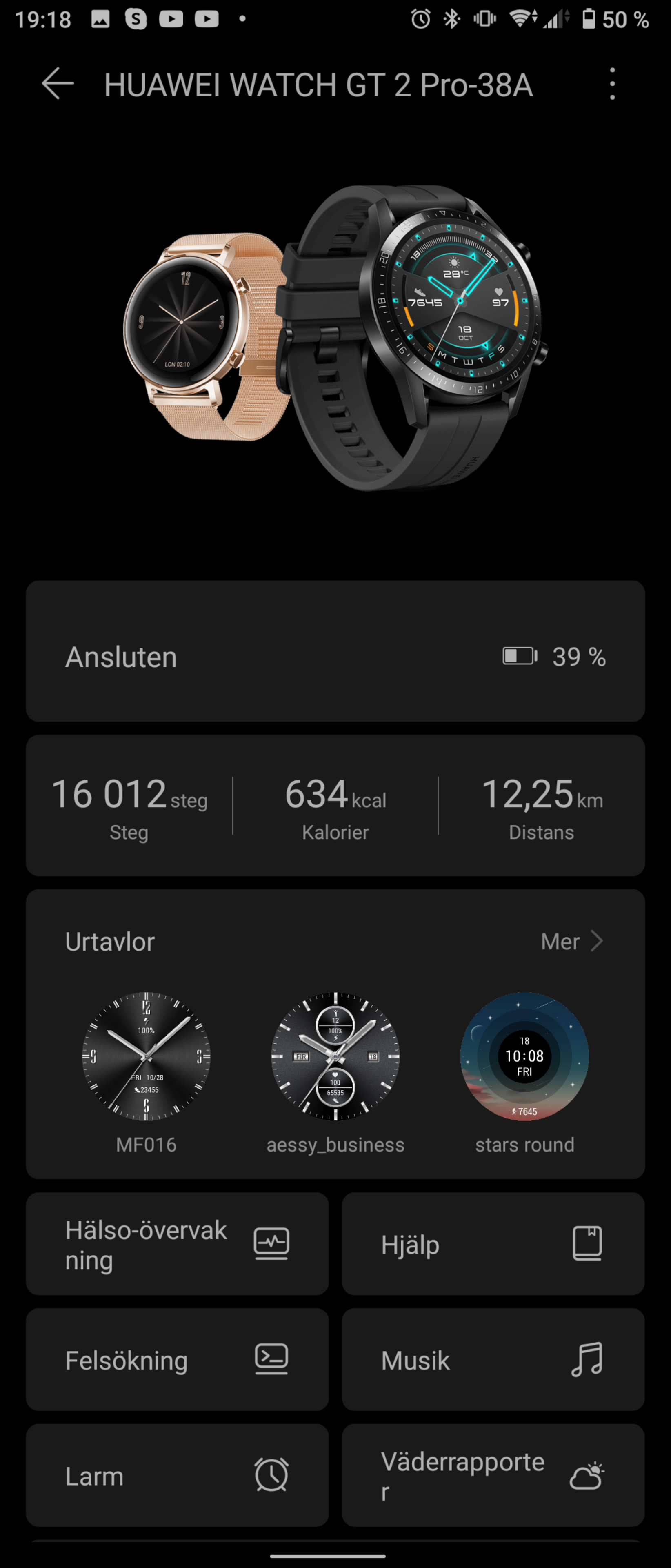Viewport: 671px width, 1568px height.
Task: Open Larm alarm settings
Action: (x=177, y=1475)
